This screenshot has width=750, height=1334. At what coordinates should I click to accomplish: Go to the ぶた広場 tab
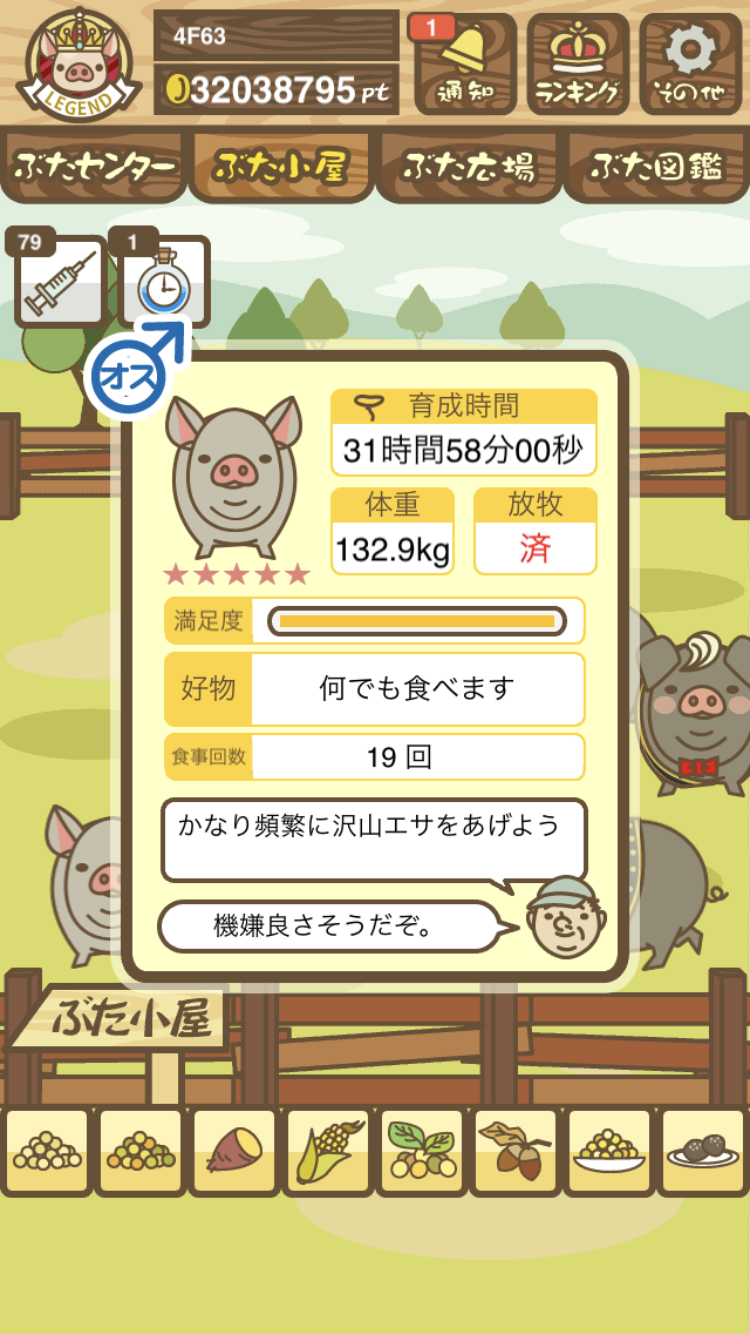[x=468, y=167]
